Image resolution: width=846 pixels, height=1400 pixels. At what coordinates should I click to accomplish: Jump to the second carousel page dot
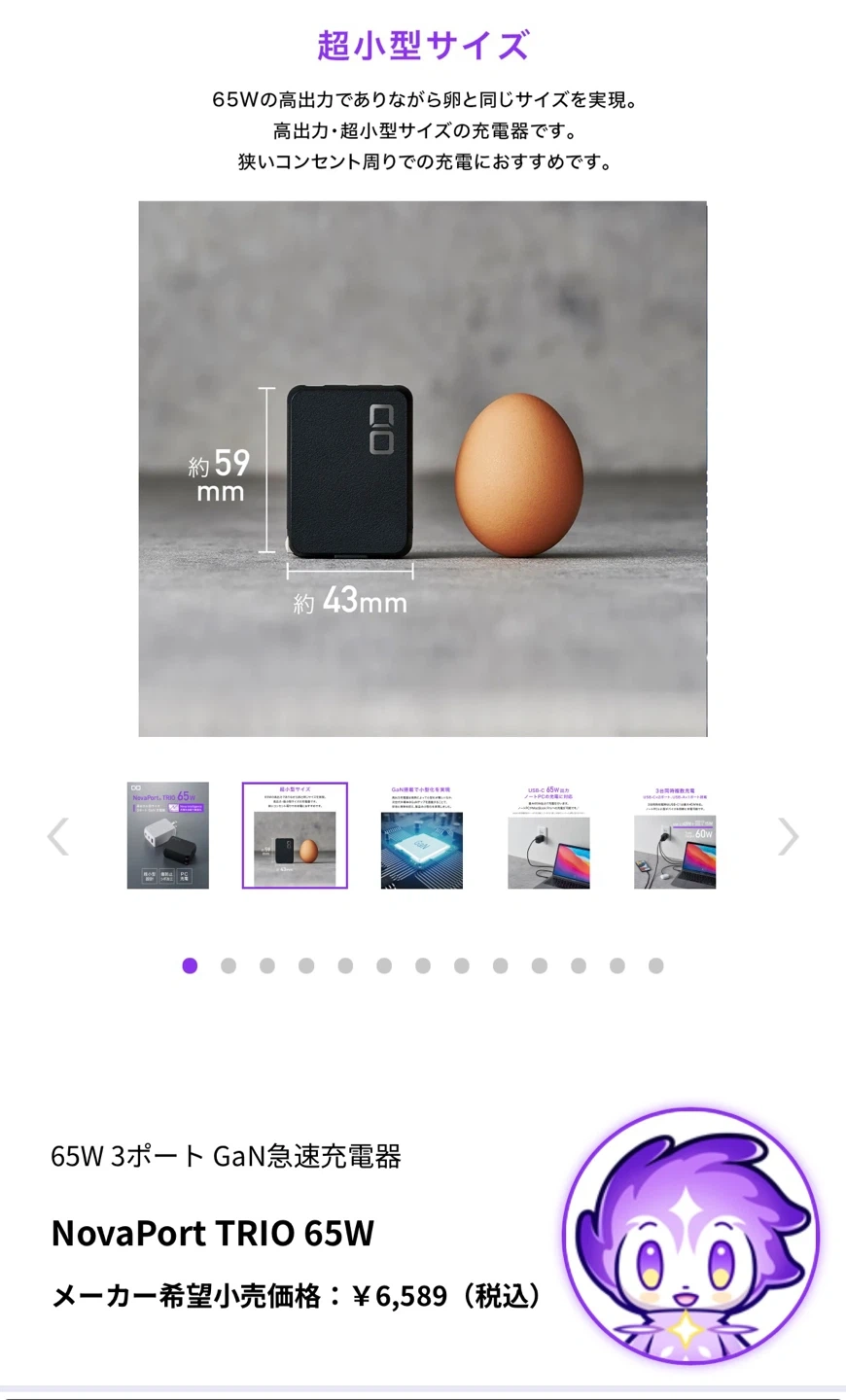pyautogui.click(x=229, y=965)
